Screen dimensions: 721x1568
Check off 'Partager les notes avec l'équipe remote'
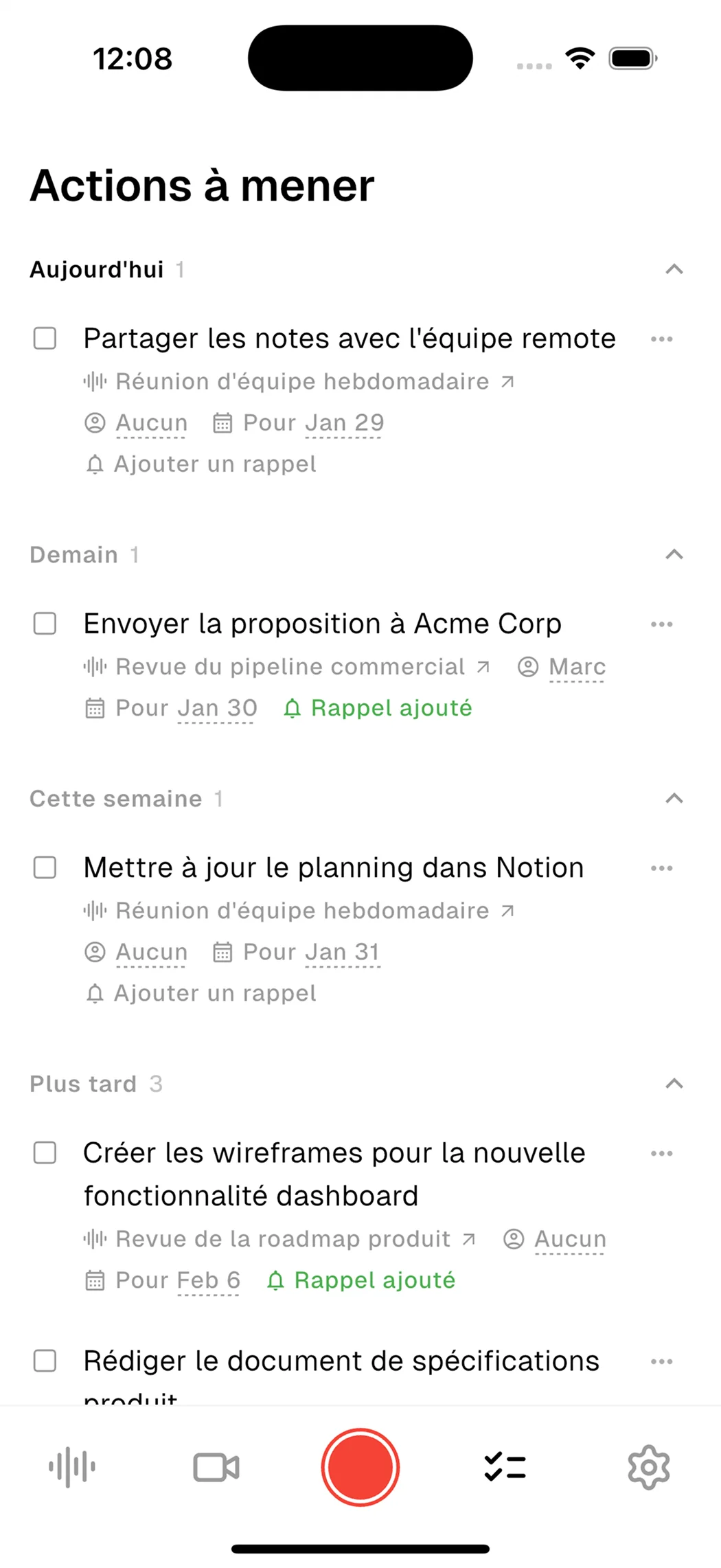pyautogui.click(x=45, y=339)
